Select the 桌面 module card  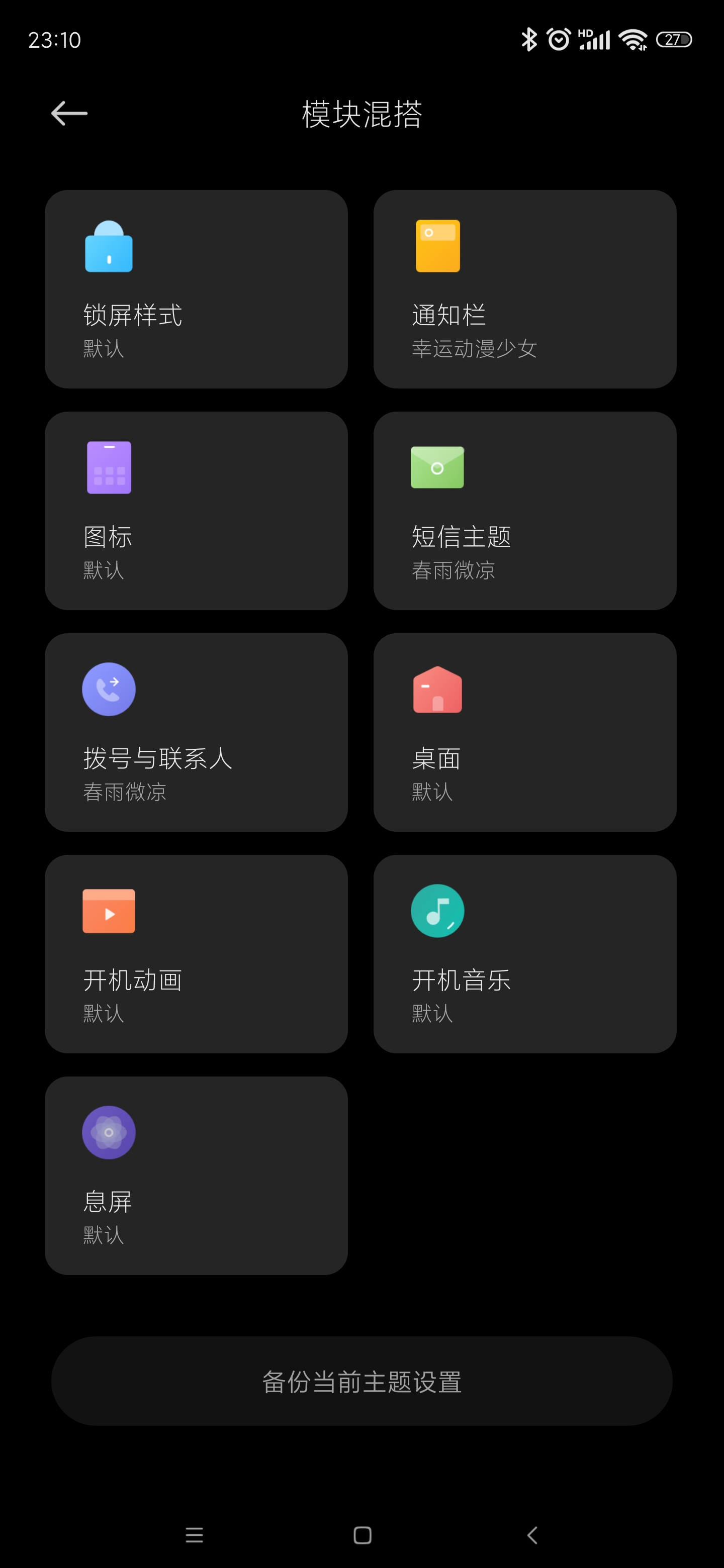tap(525, 732)
